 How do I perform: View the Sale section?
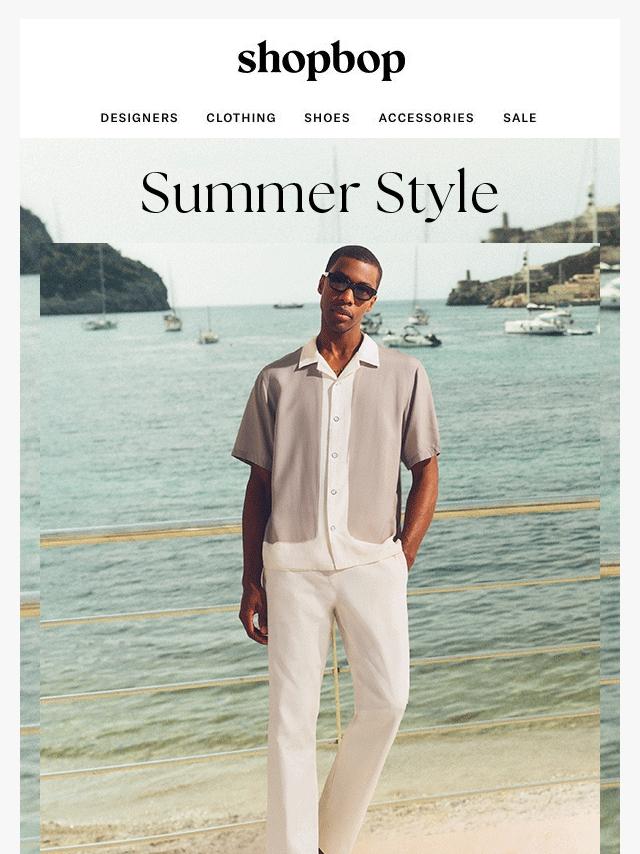pos(520,118)
